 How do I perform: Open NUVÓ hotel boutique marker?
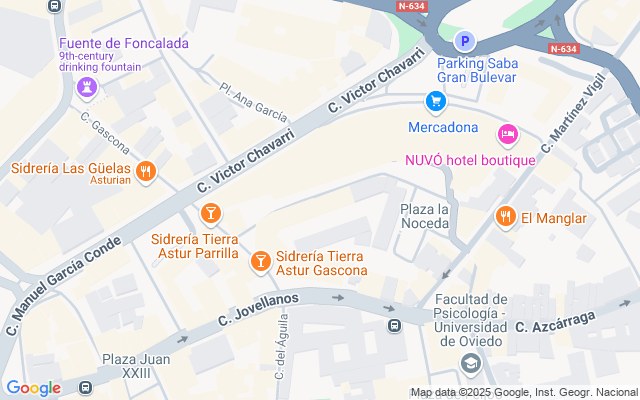pos(507,133)
